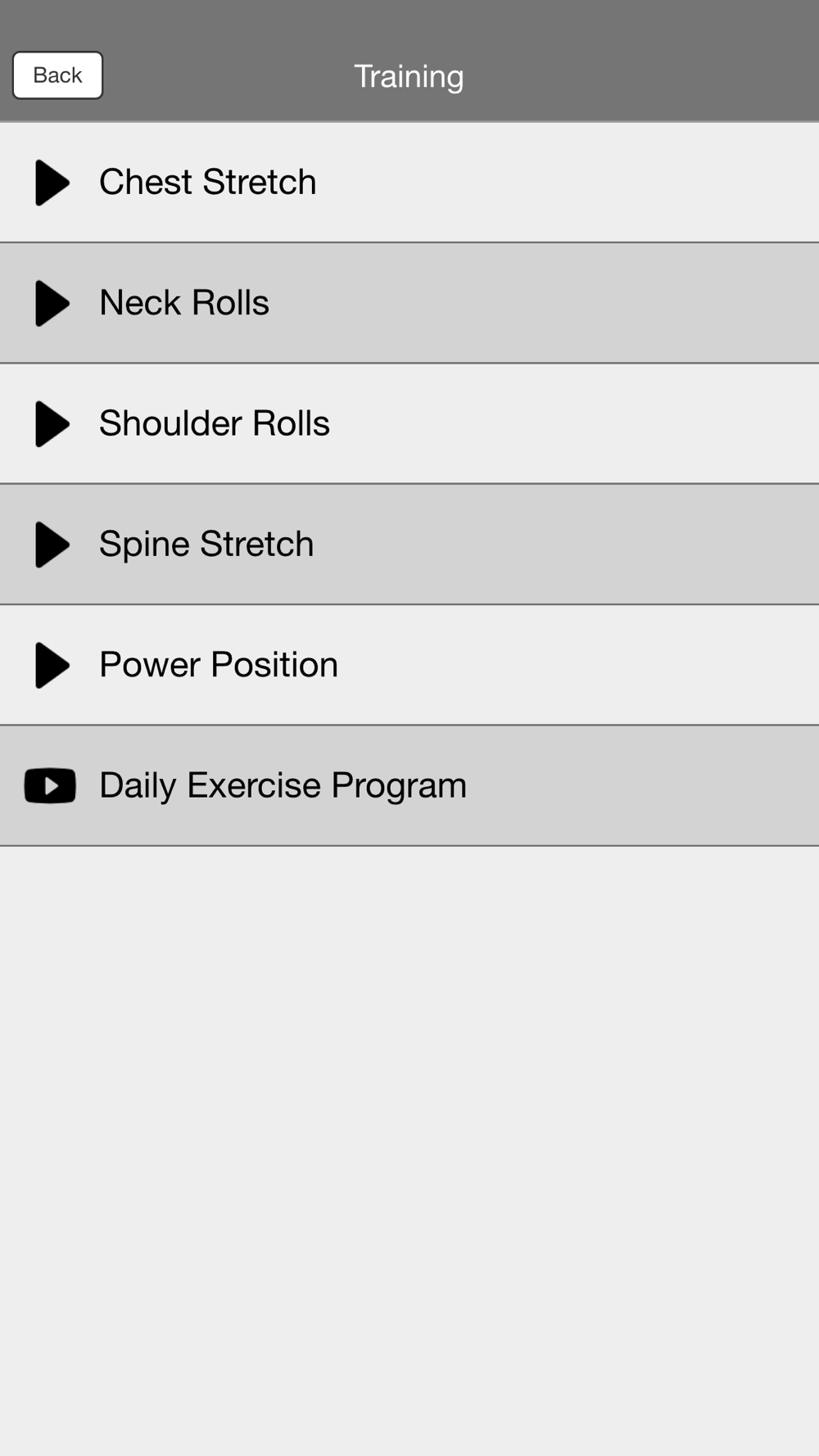Open the Chest Stretch exercise
The width and height of the screenshot is (819, 1456).
coord(409,182)
